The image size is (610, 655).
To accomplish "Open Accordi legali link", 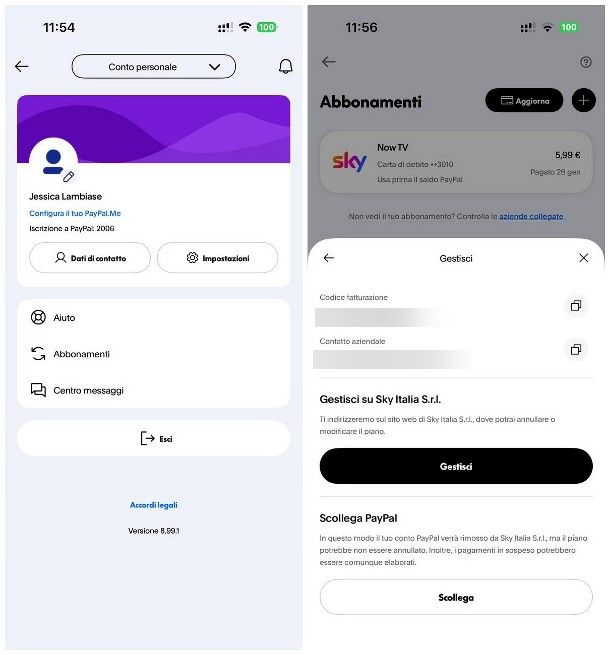I will 153,505.
